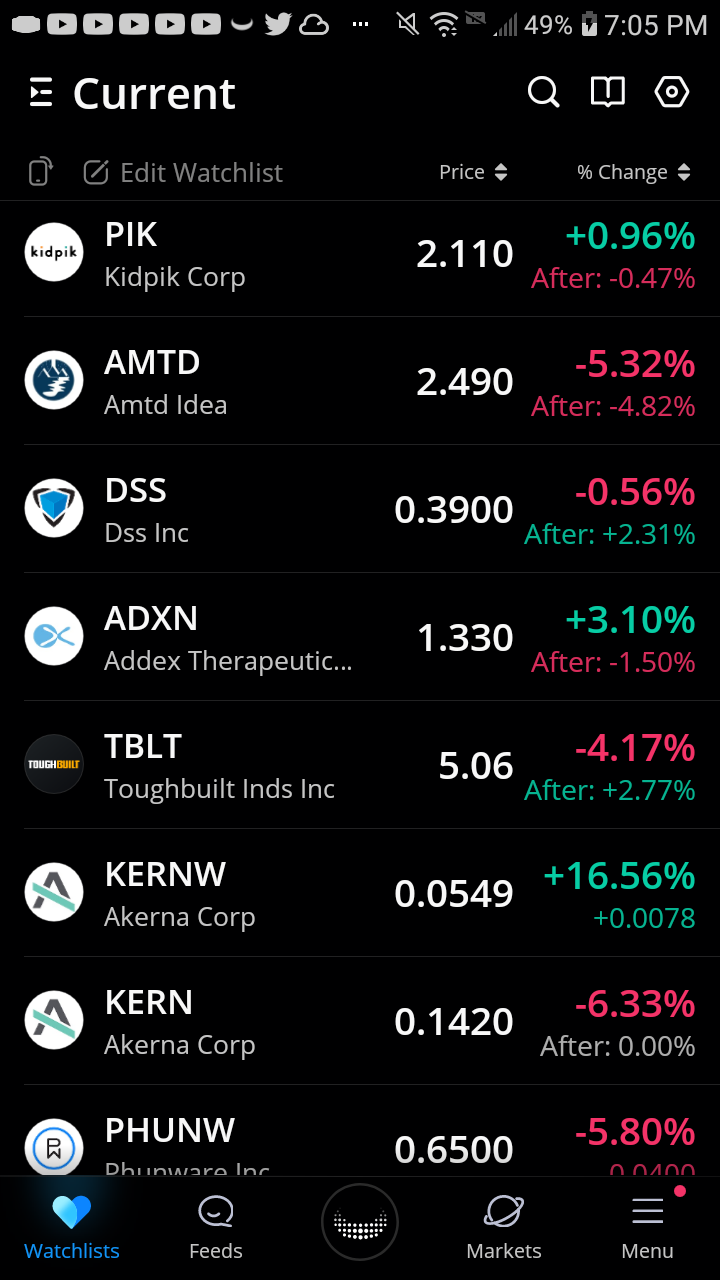View KERN Akerna Corp quote

(x=360, y=1022)
